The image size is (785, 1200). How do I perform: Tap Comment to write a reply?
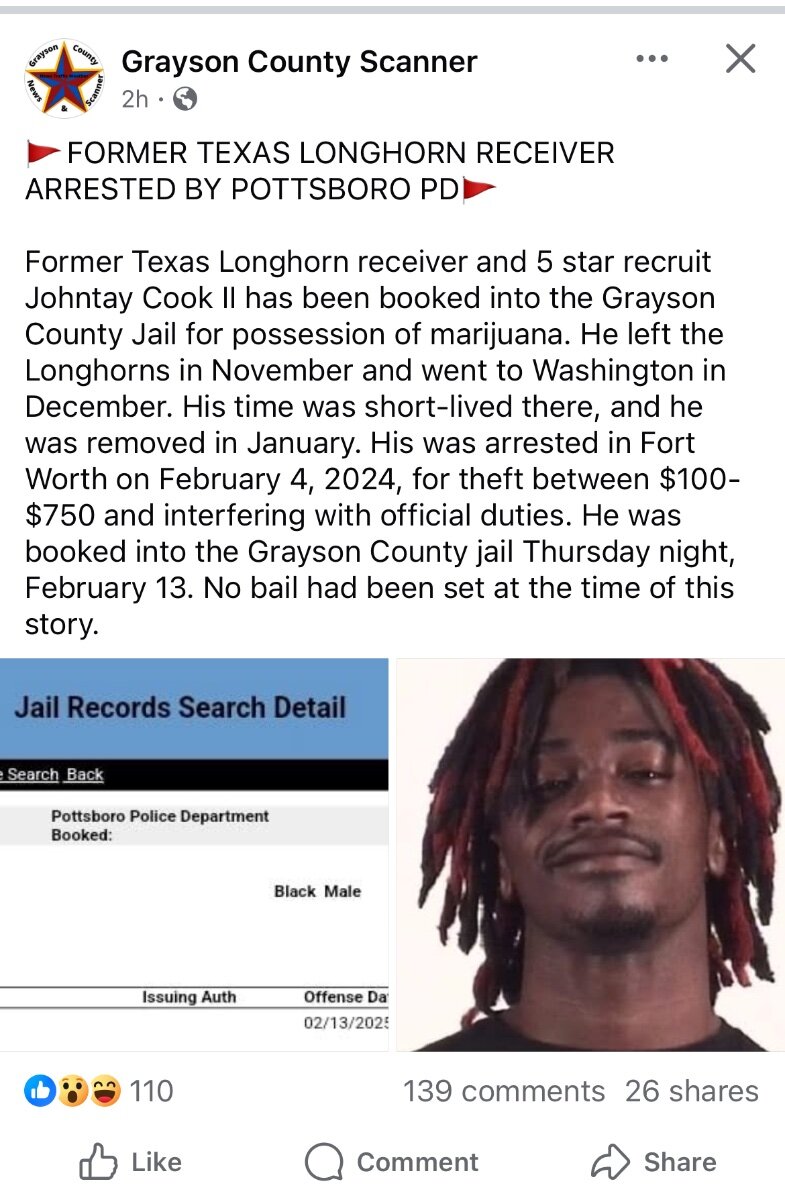click(392, 1162)
